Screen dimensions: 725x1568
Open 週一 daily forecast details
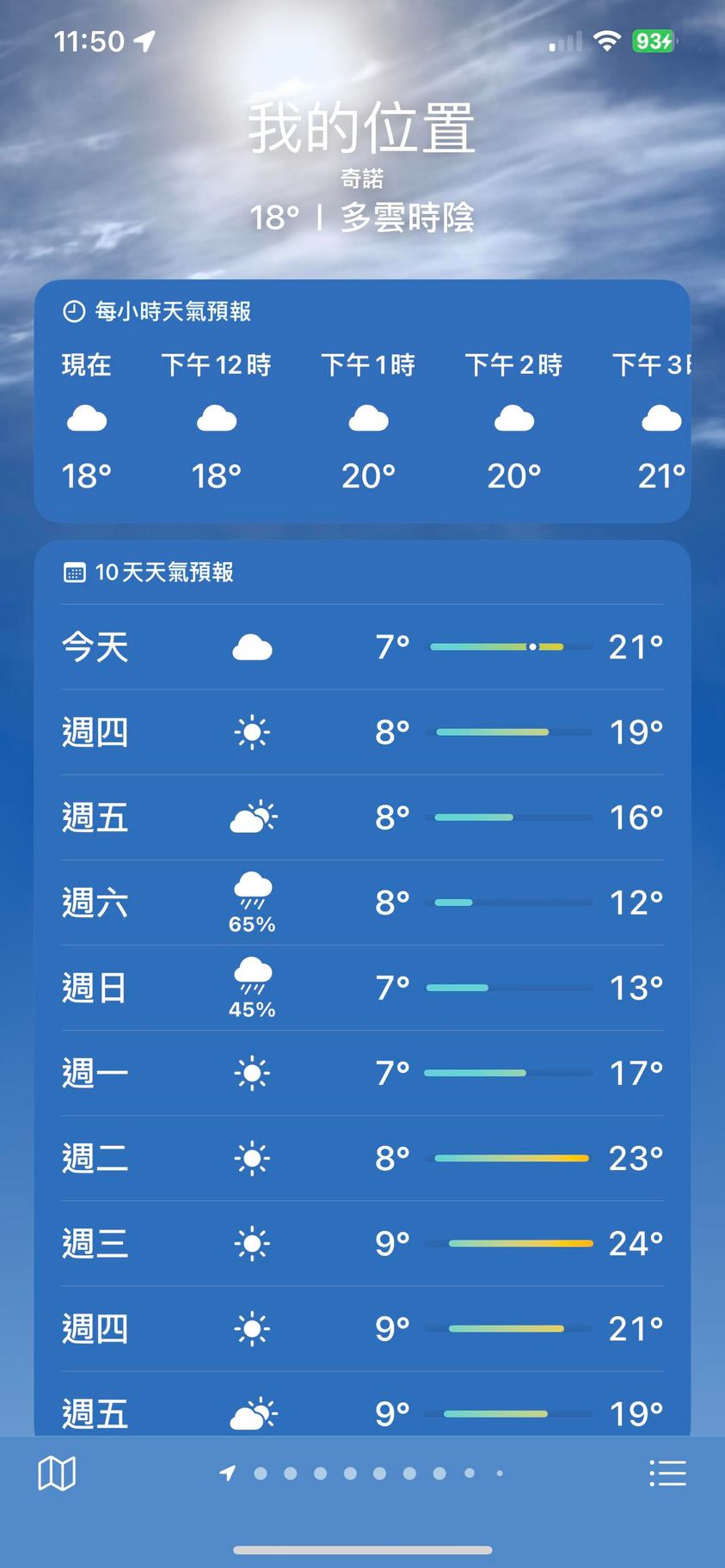click(362, 1073)
